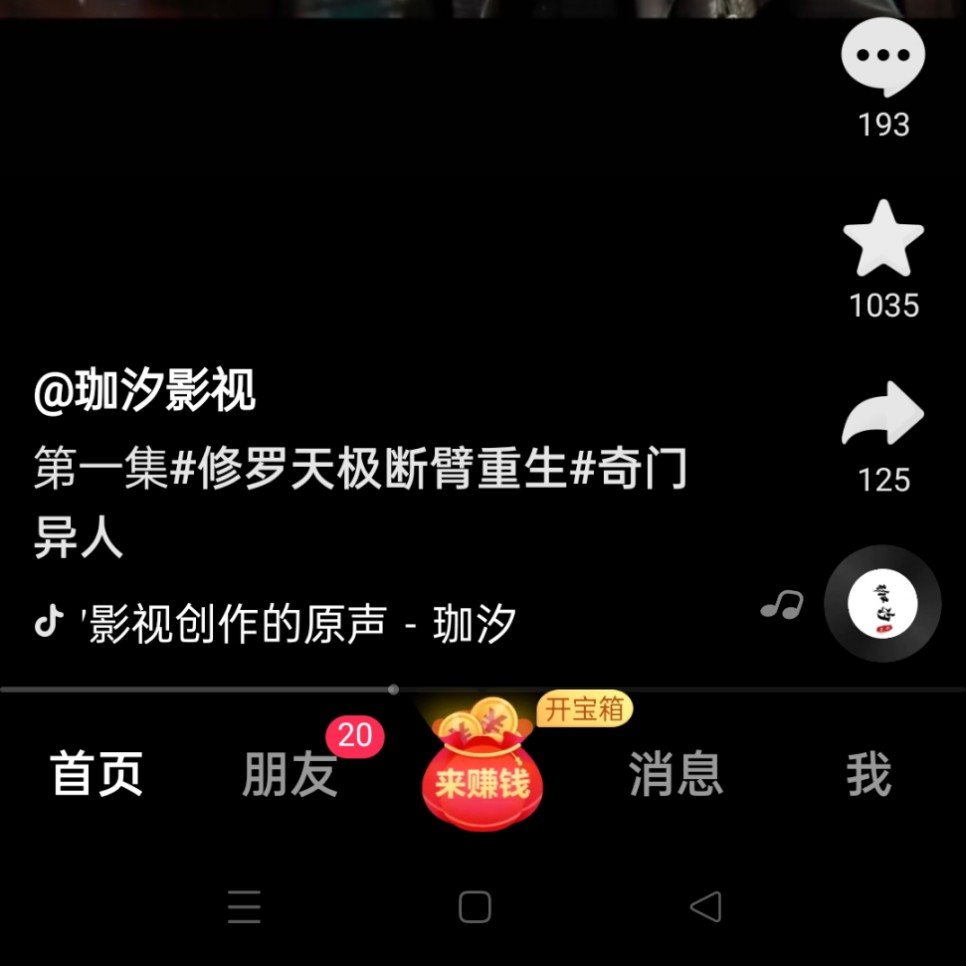Viewport: 966px width, 966px height.
Task: Open the comments bubble icon
Action: coord(883,58)
